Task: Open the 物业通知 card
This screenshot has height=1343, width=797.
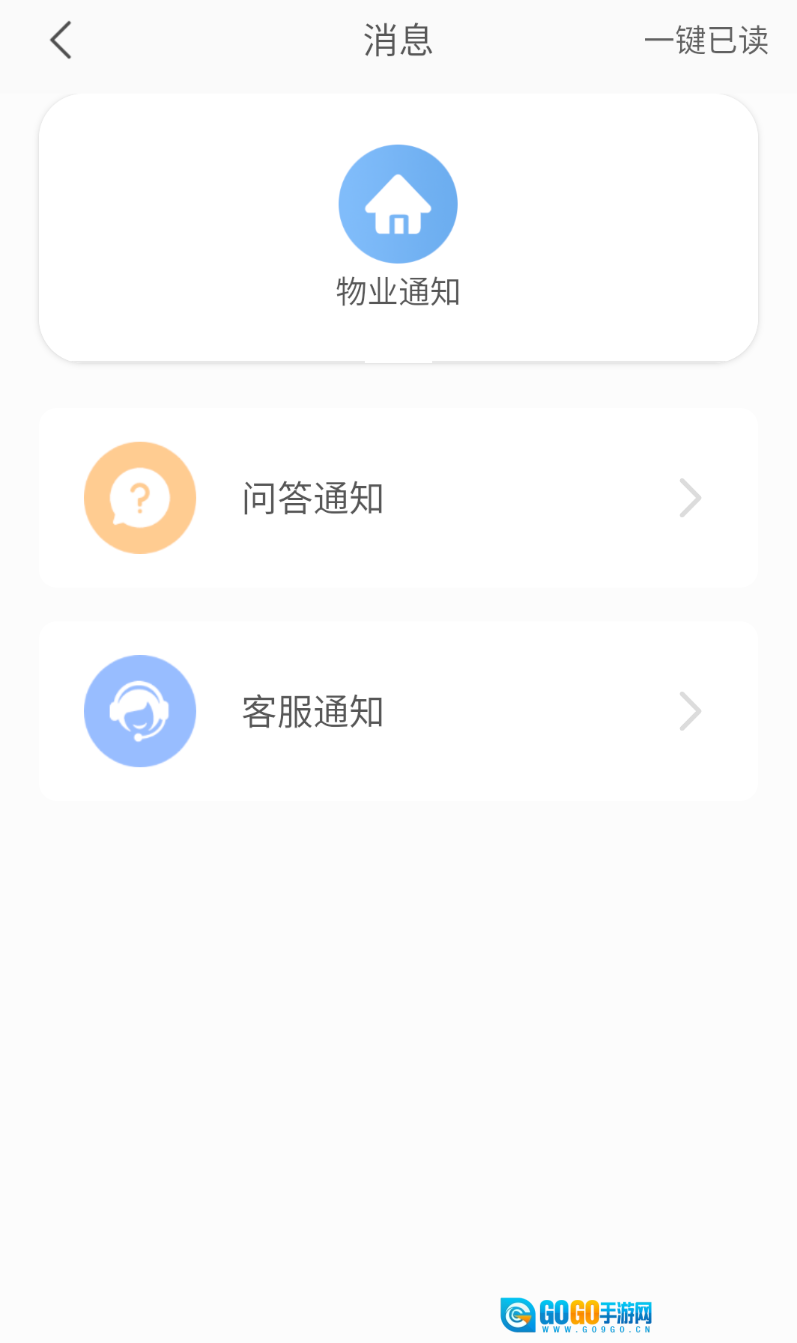Action: point(398,228)
